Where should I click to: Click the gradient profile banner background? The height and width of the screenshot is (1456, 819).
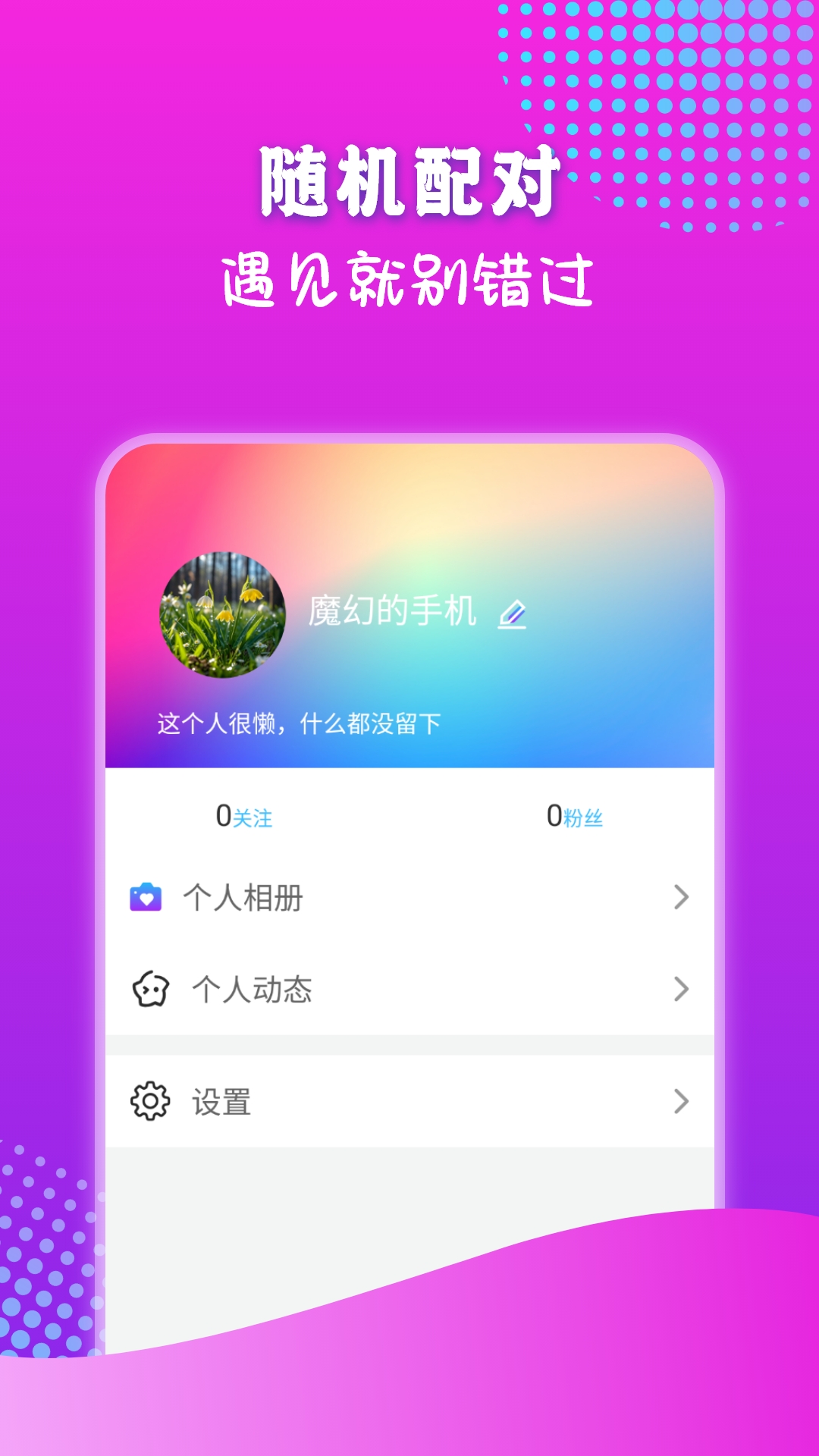pos(569,516)
